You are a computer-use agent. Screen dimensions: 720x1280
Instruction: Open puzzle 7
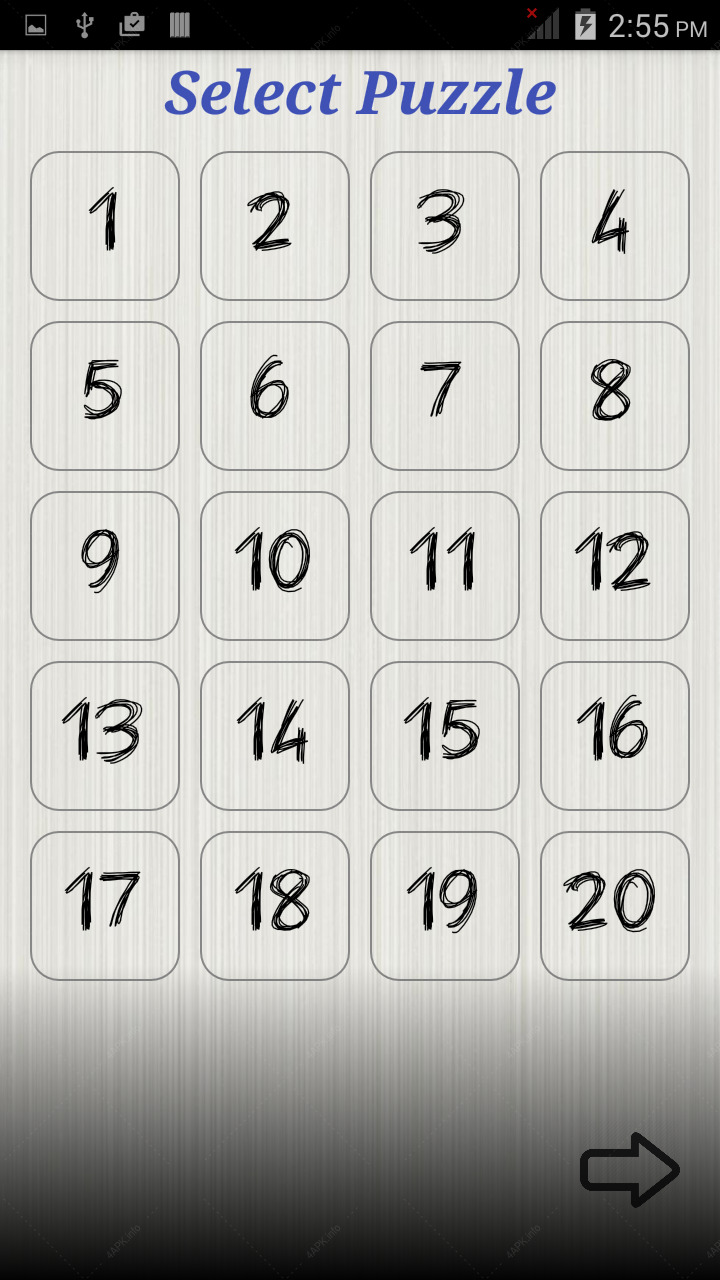click(x=445, y=396)
